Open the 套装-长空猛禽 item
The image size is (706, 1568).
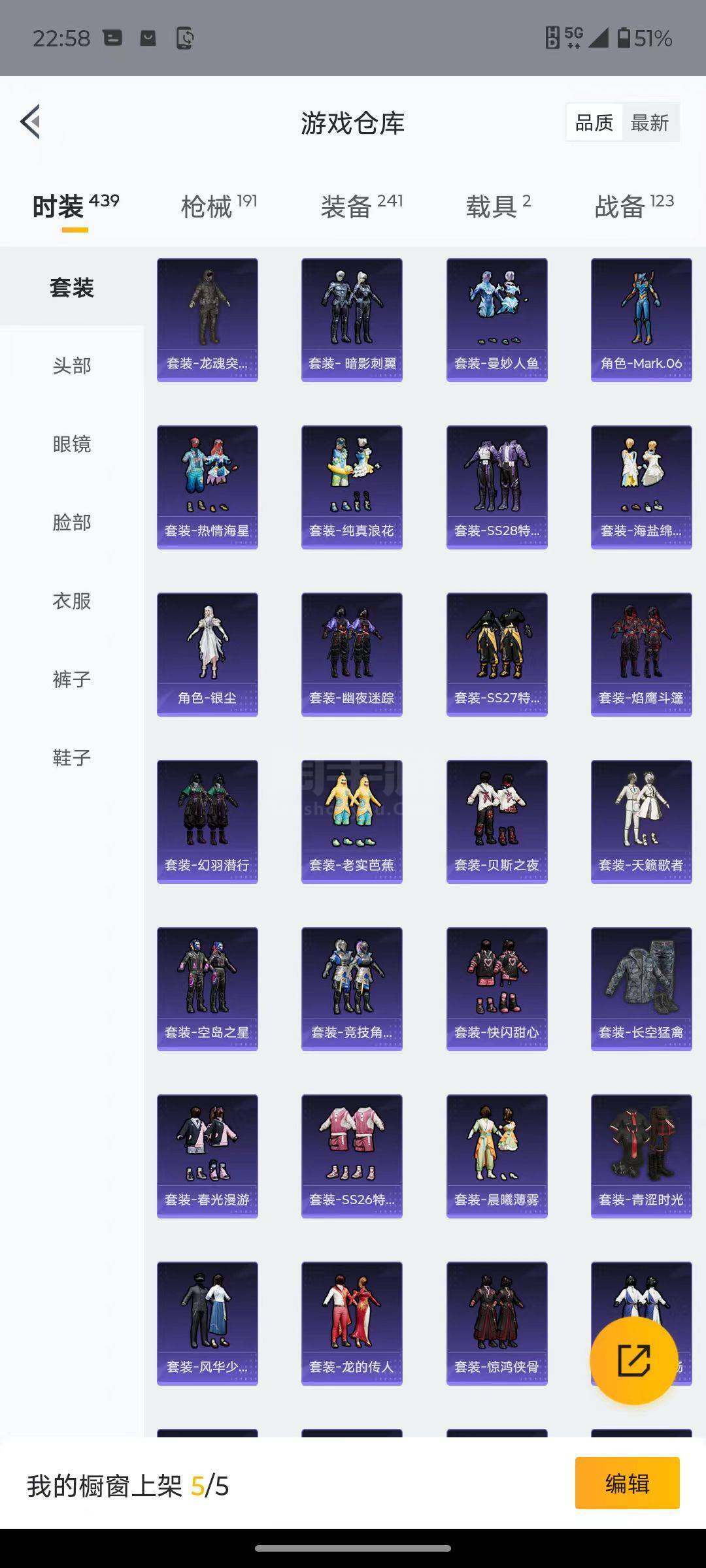coord(641,989)
